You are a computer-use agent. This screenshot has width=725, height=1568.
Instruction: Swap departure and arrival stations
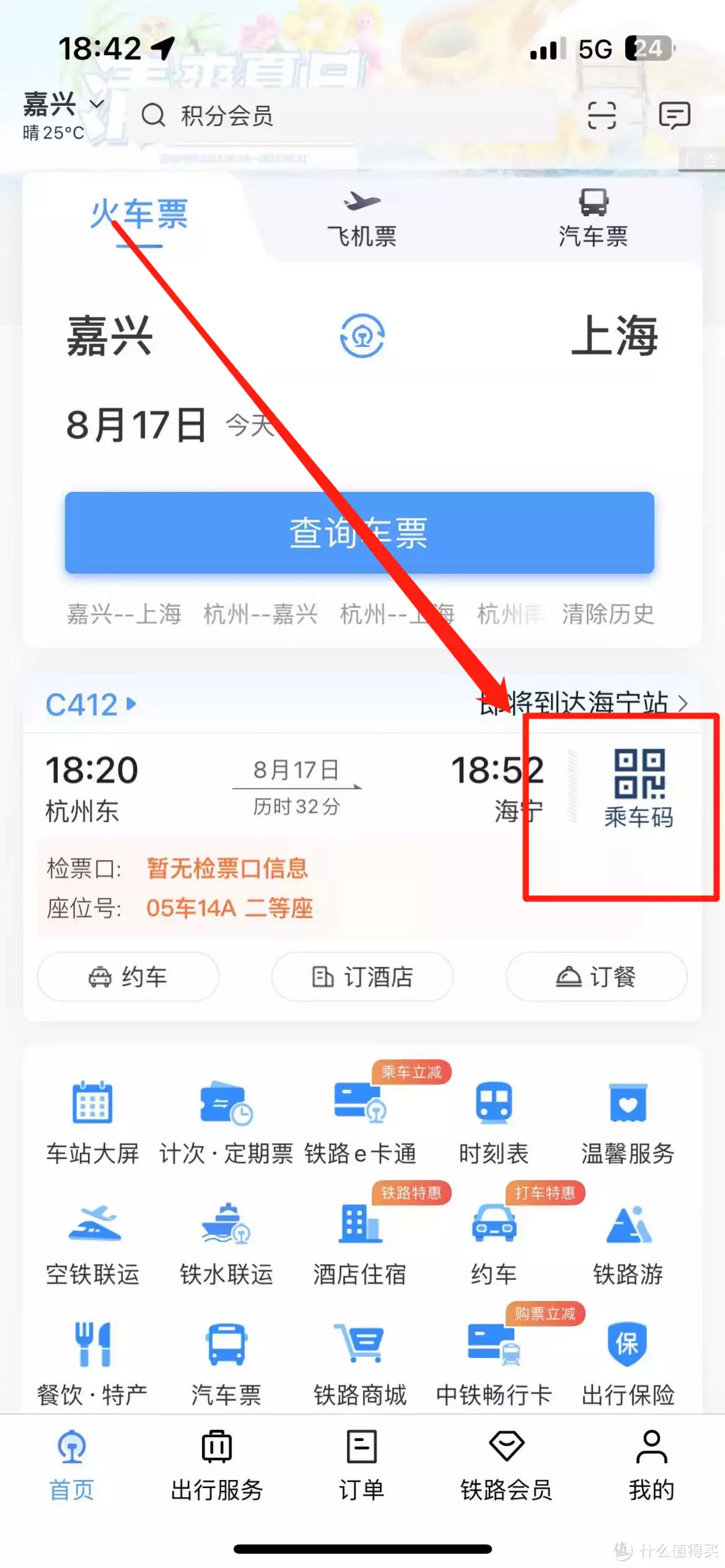pyautogui.click(x=362, y=336)
